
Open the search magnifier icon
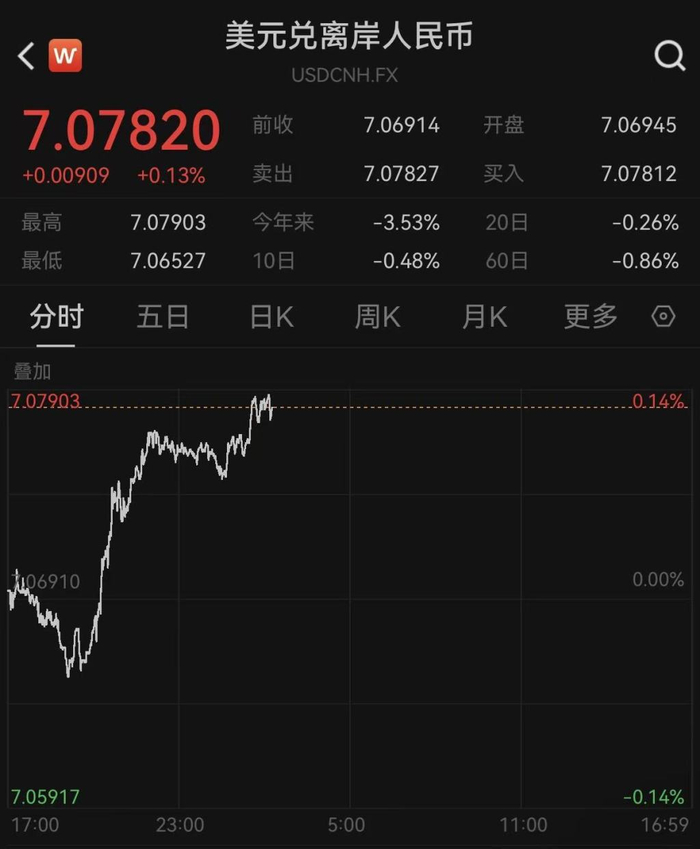[x=669, y=55]
